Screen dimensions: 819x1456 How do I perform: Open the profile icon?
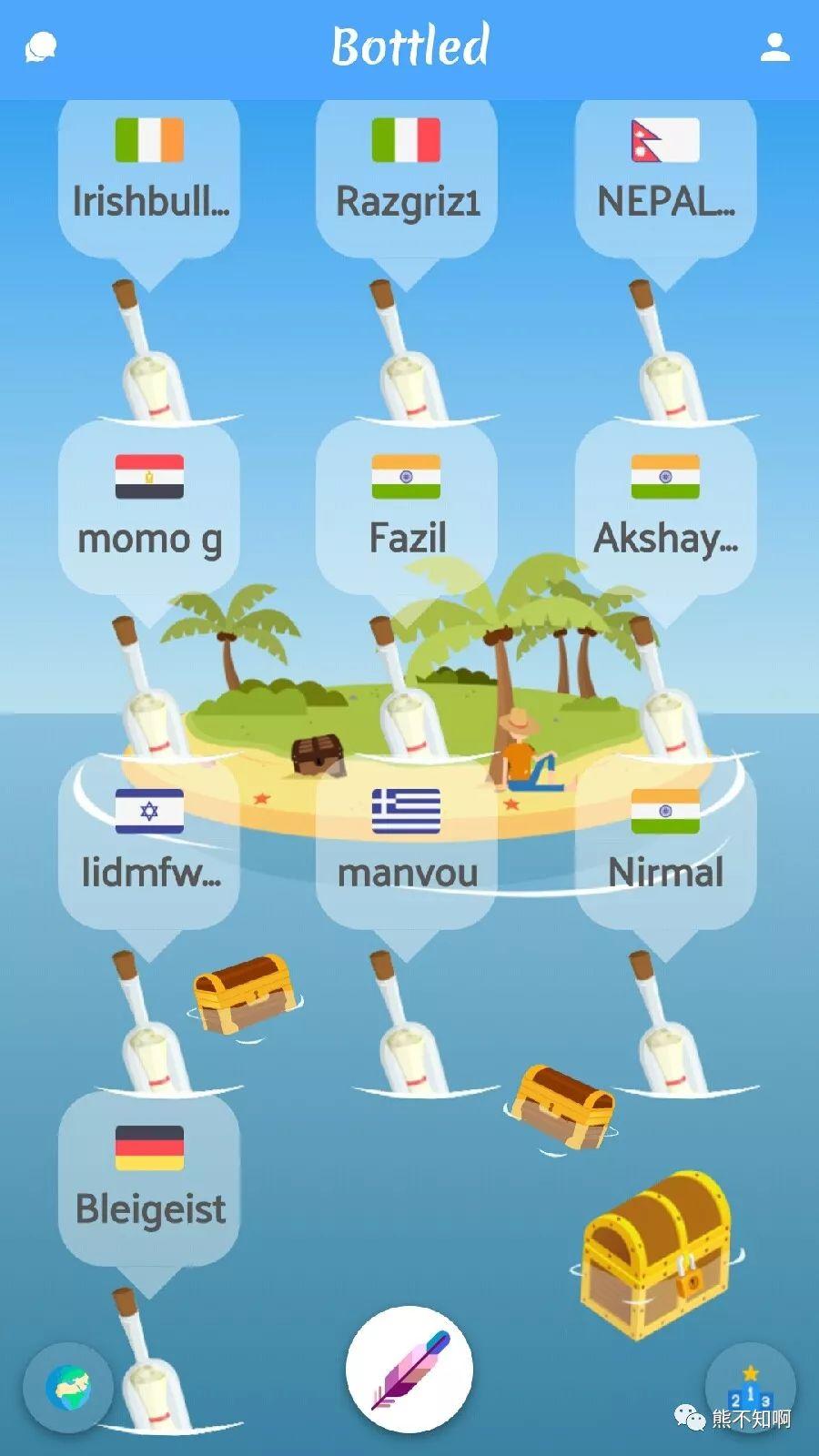coord(774,47)
